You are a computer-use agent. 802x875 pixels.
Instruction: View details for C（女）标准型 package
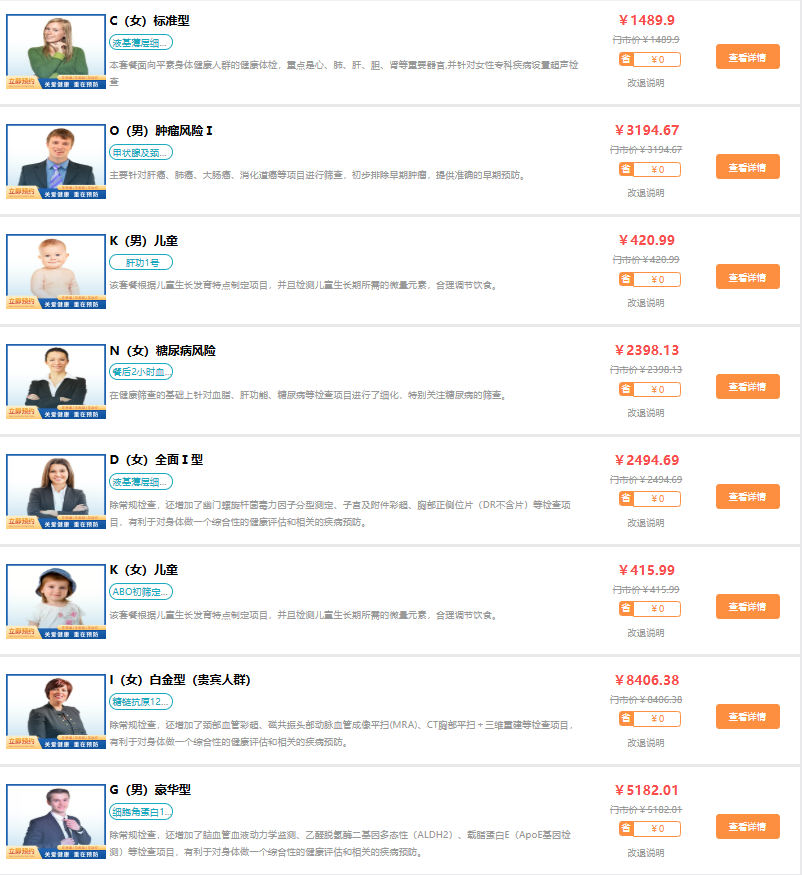pos(747,57)
